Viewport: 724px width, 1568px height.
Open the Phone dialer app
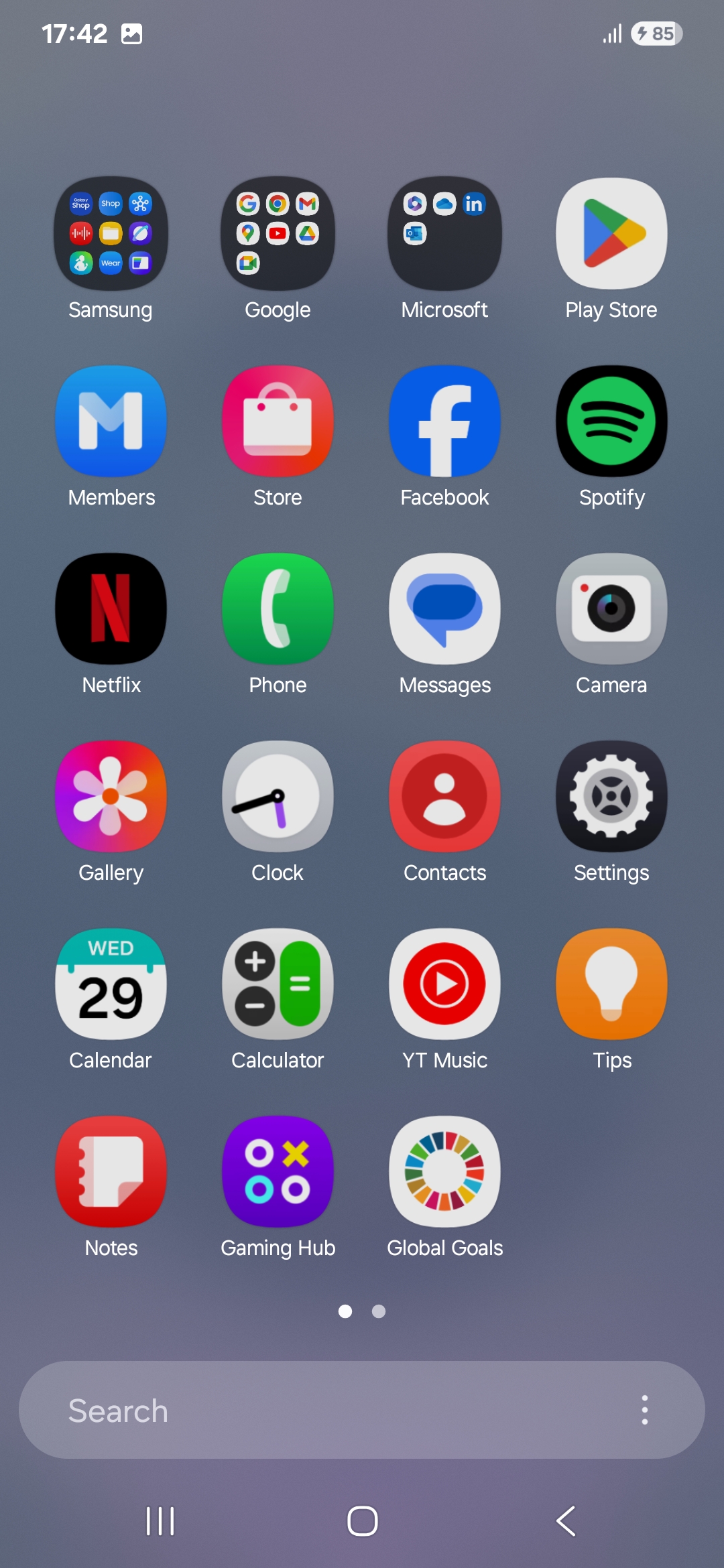pyautogui.click(x=278, y=608)
